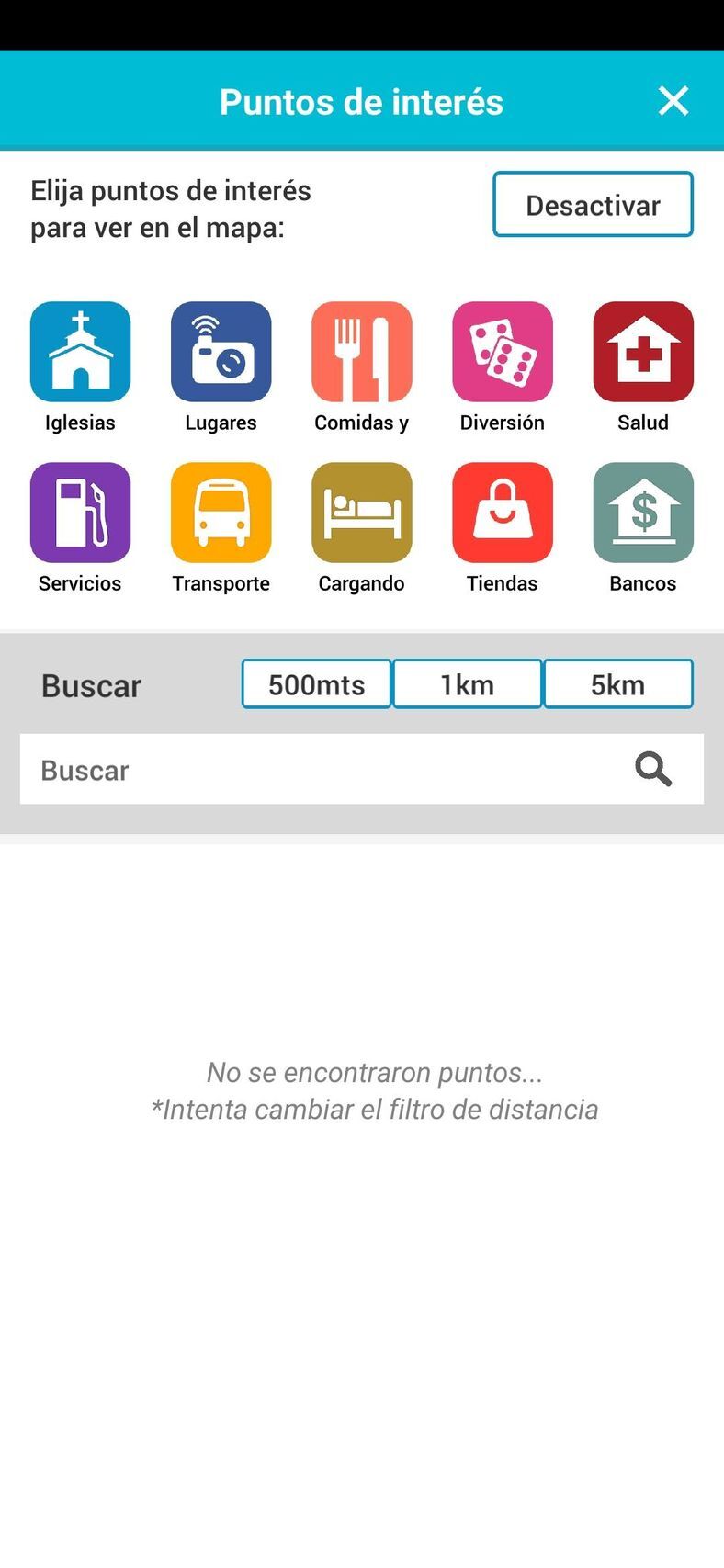This screenshot has width=724, height=1568.
Task: Close the Puntos de interés panel
Action: (x=673, y=101)
